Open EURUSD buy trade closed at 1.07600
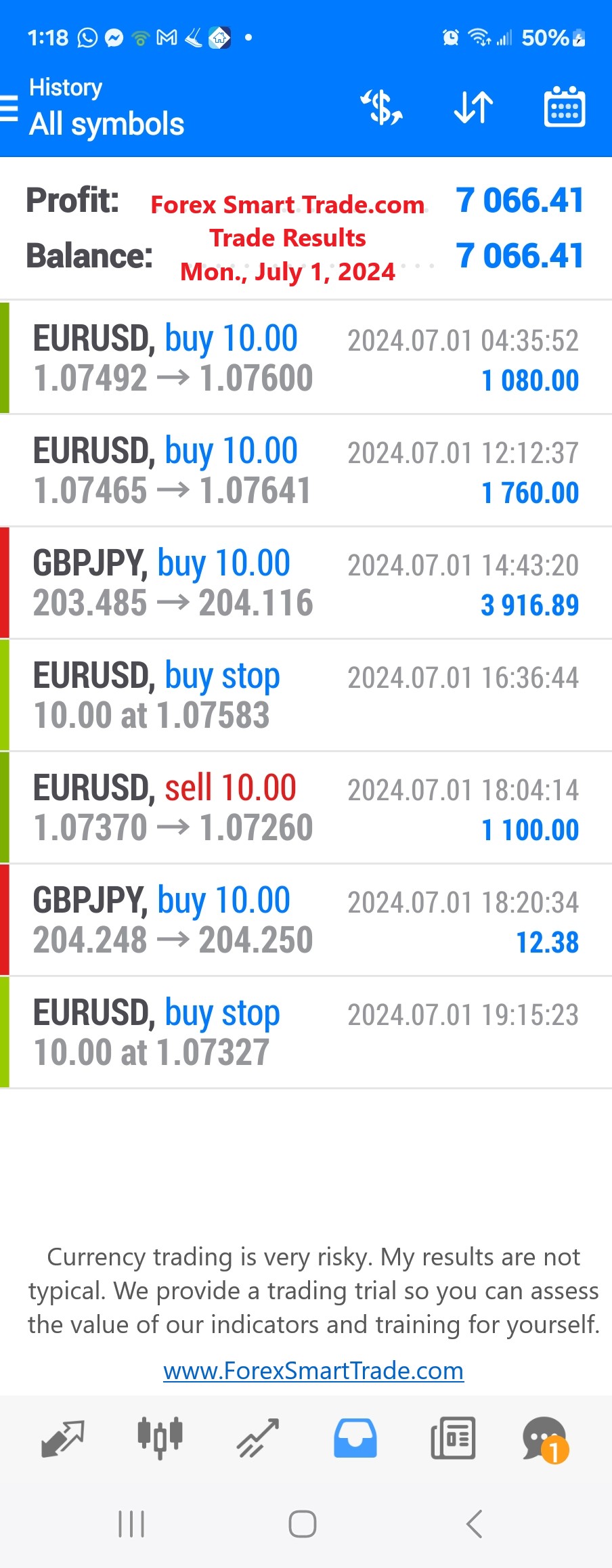Screen dimensions: 612x1568 [306, 357]
